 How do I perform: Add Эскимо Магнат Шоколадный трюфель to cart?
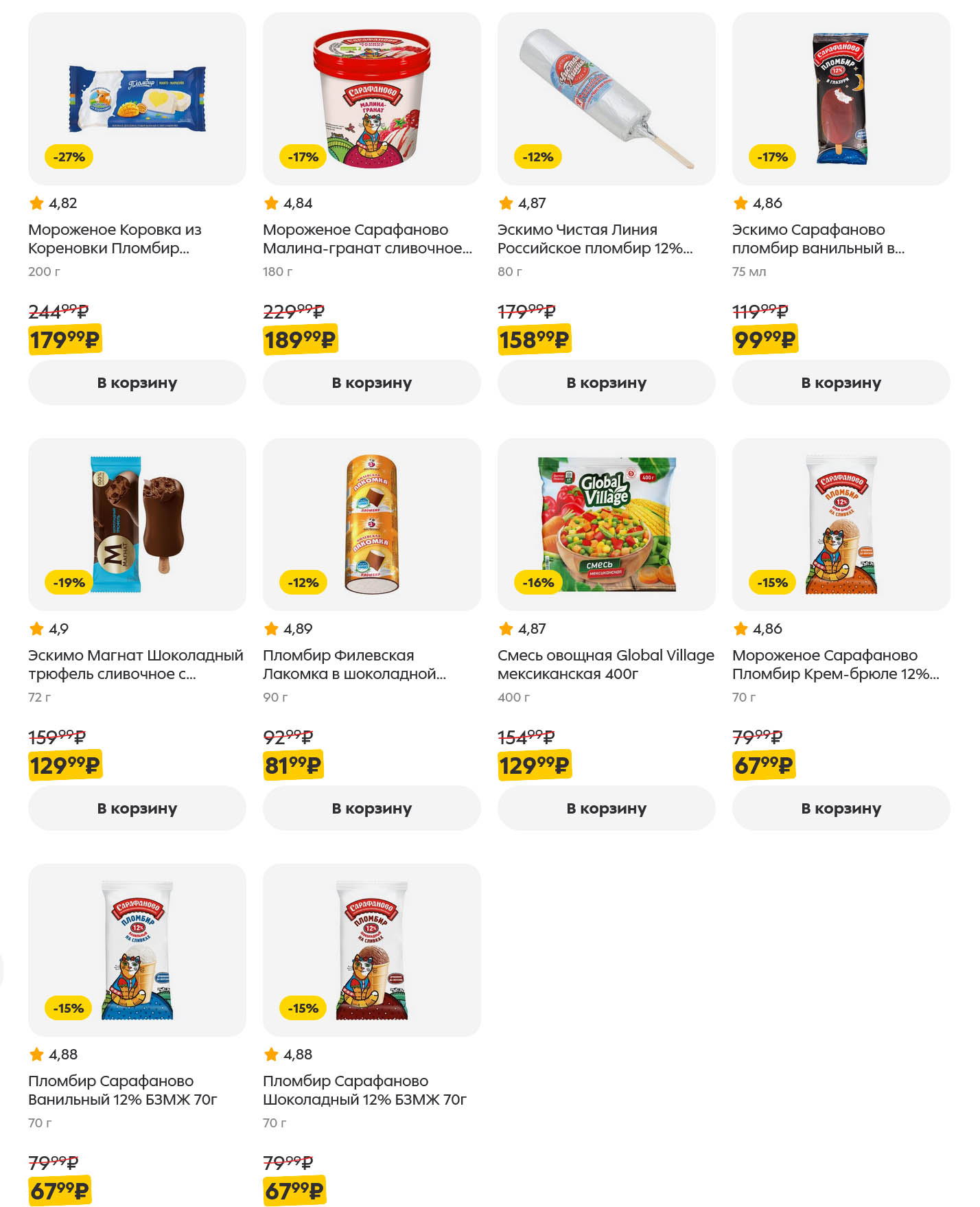point(137,808)
